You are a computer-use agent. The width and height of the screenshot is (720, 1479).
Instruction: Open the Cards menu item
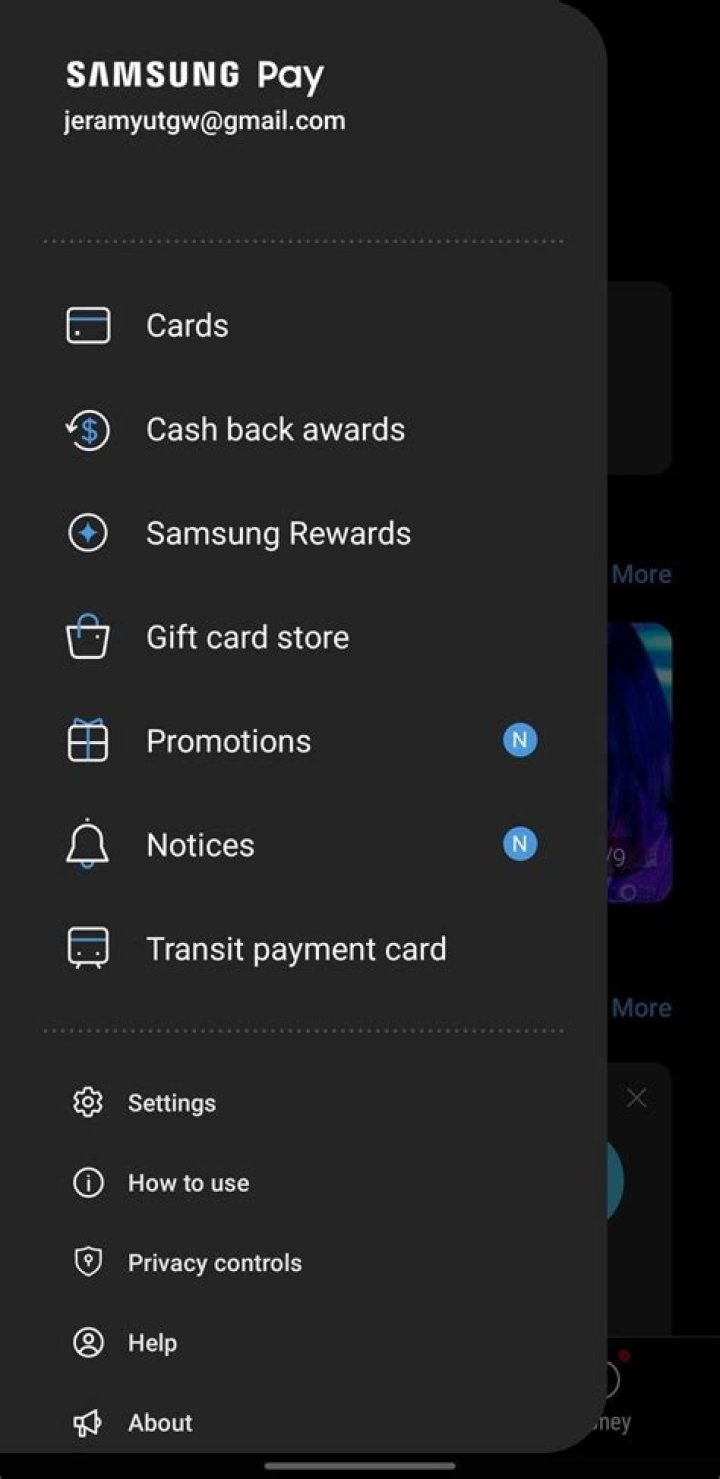303,325
